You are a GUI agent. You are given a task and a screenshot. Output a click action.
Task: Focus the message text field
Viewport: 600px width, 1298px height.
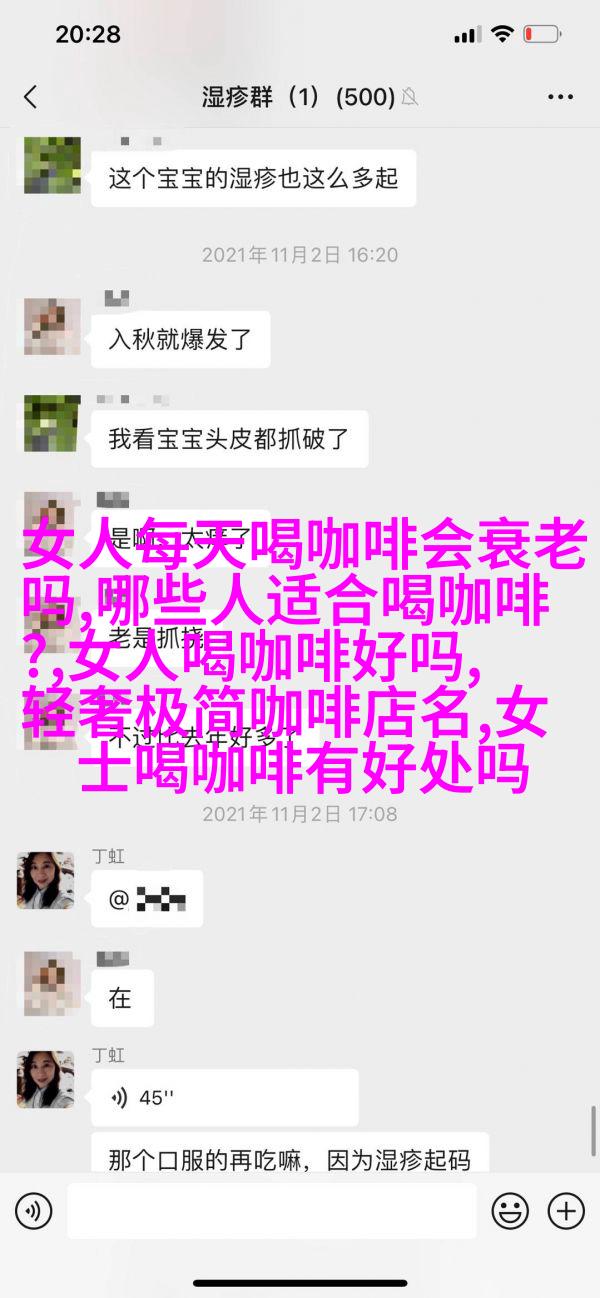(272, 1211)
